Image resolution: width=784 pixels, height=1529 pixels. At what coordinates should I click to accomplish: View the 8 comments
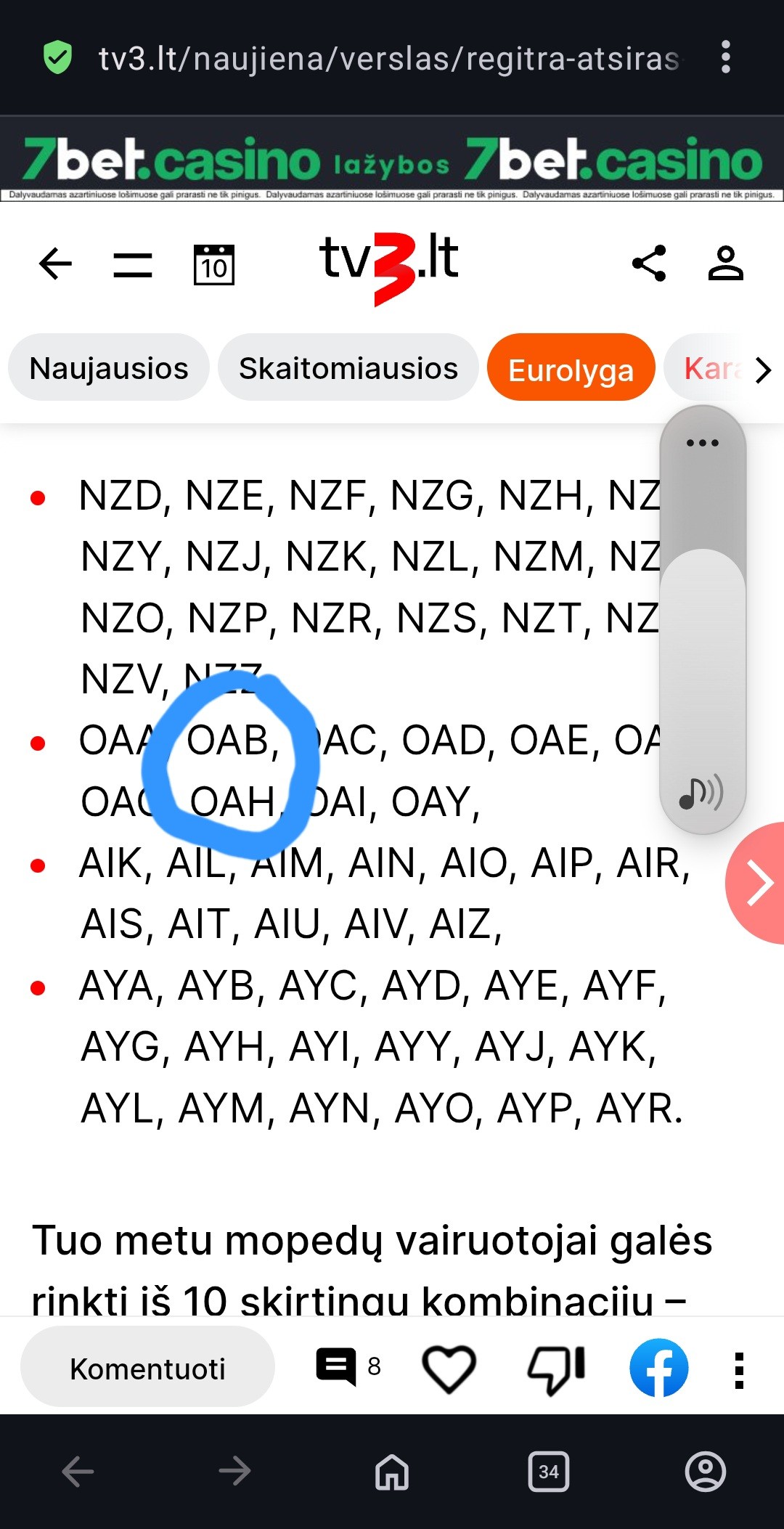tap(348, 1367)
